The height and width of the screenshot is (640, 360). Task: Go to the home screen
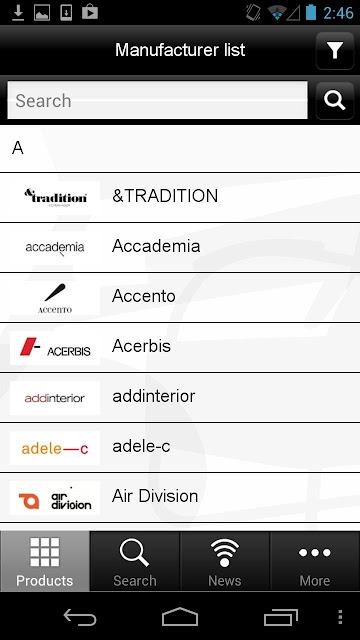tap(180, 617)
